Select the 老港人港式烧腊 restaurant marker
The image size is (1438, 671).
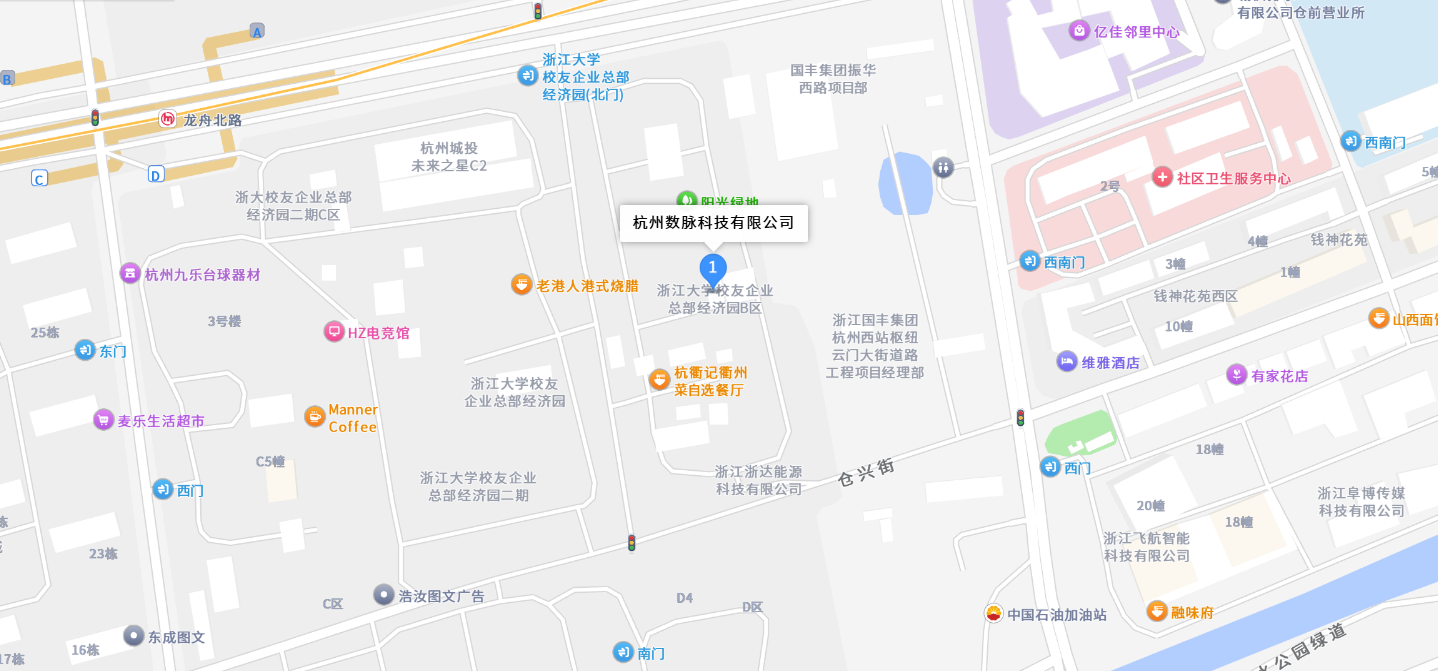tap(521, 285)
